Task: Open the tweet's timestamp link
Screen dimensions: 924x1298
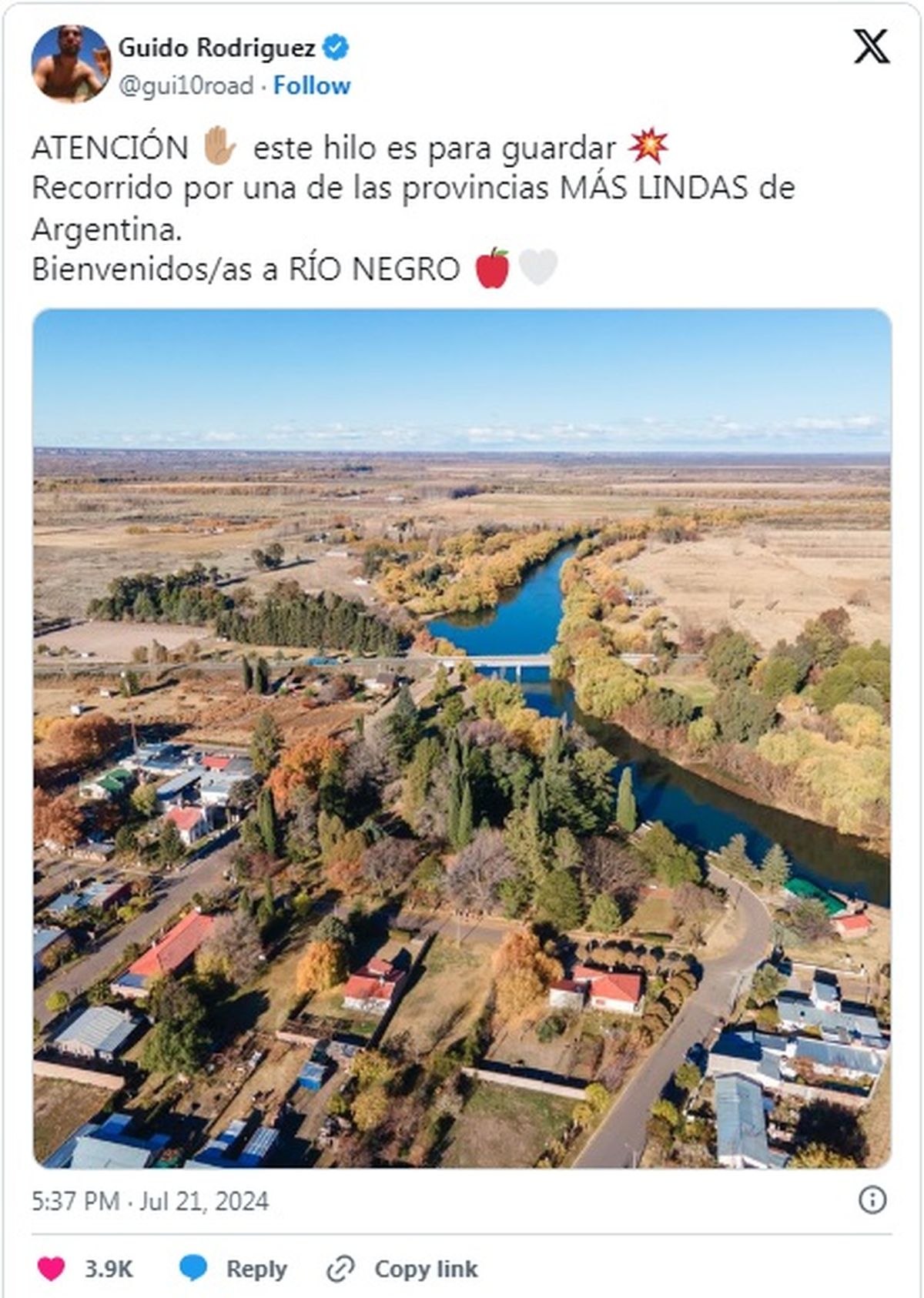Action: [x=150, y=1201]
